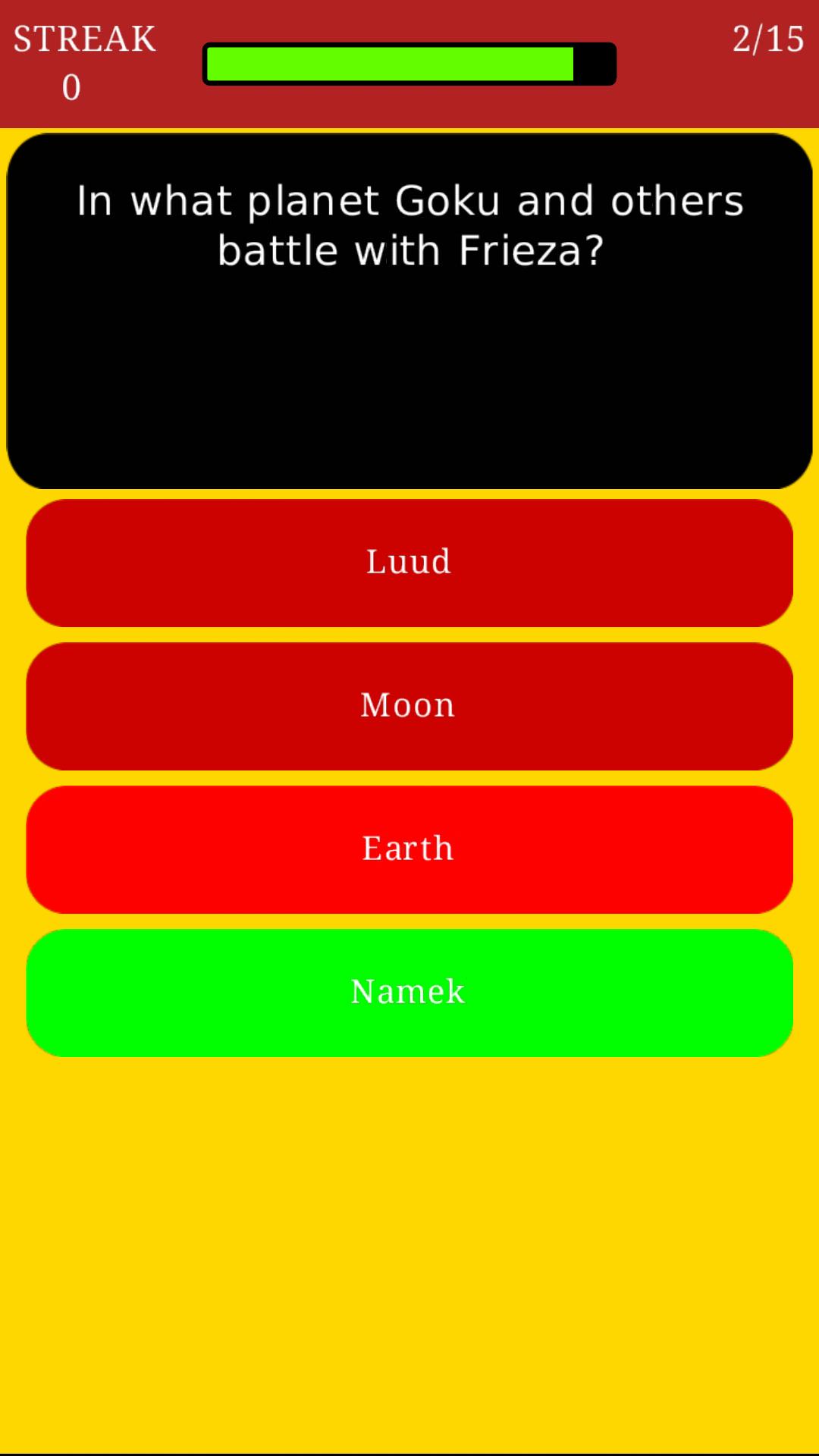Viewport: 819px width, 1456px height.
Task: Click the question text about Frieza
Action: [409, 224]
